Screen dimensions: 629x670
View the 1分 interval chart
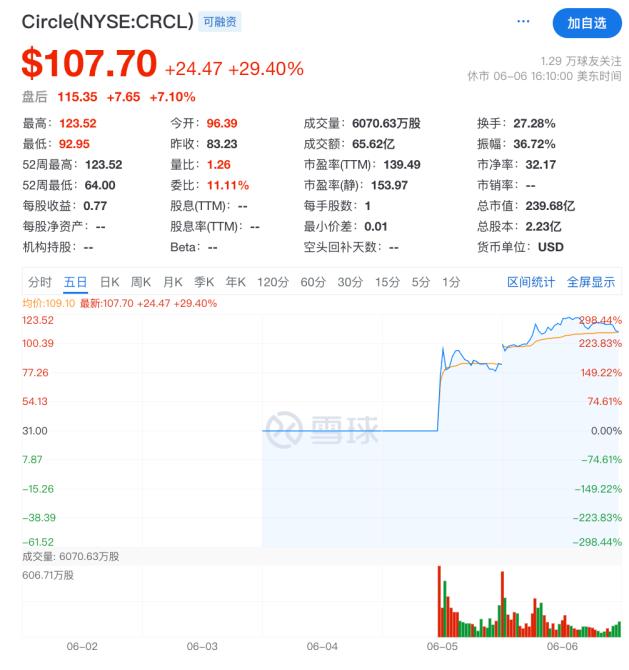(451, 282)
